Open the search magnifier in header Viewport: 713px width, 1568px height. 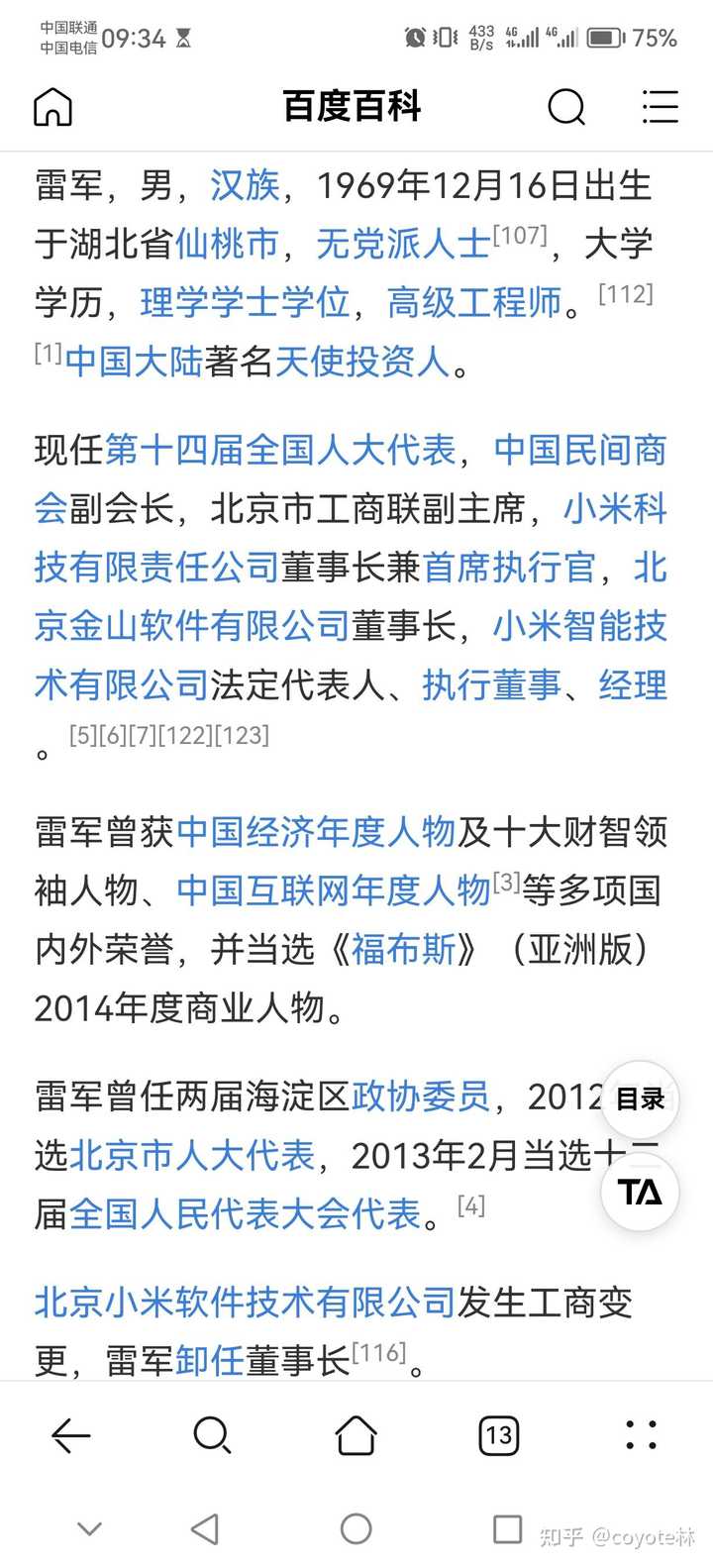[566, 106]
